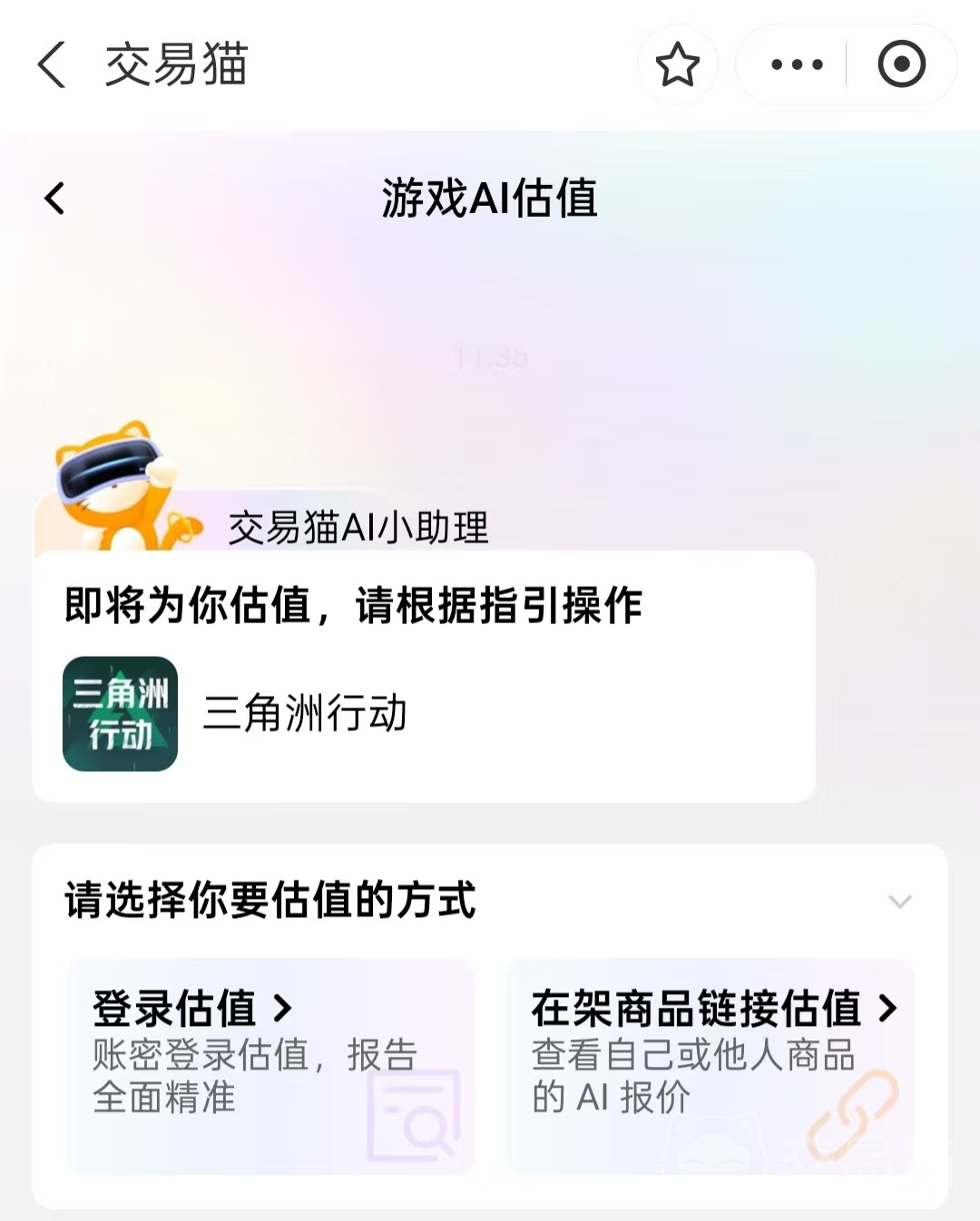Choose 登录估值 account login valuation
The height and width of the screenshot is (1221, 980).
270,1065
